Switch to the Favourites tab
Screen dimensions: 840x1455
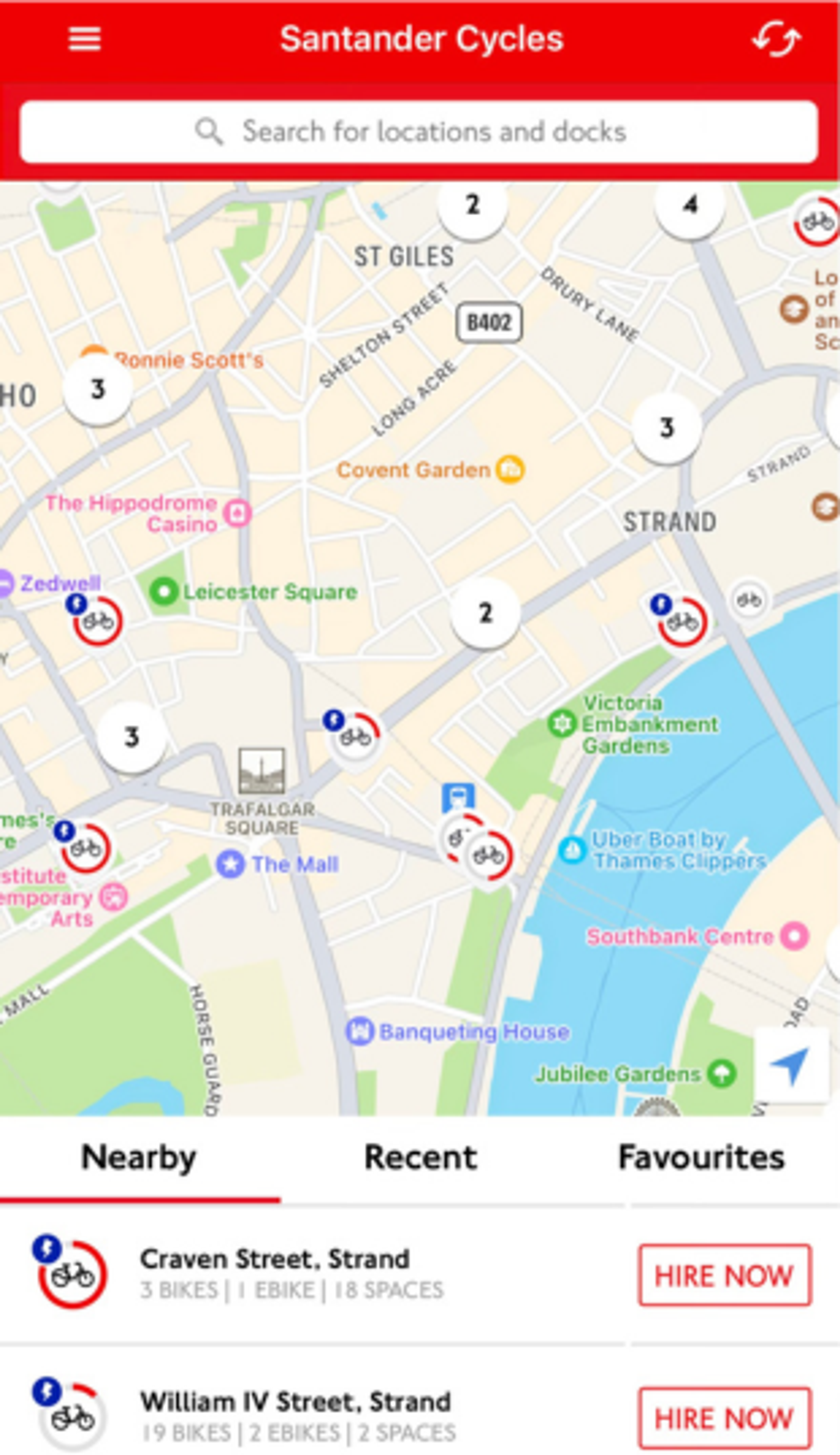tap(701, 1157)
